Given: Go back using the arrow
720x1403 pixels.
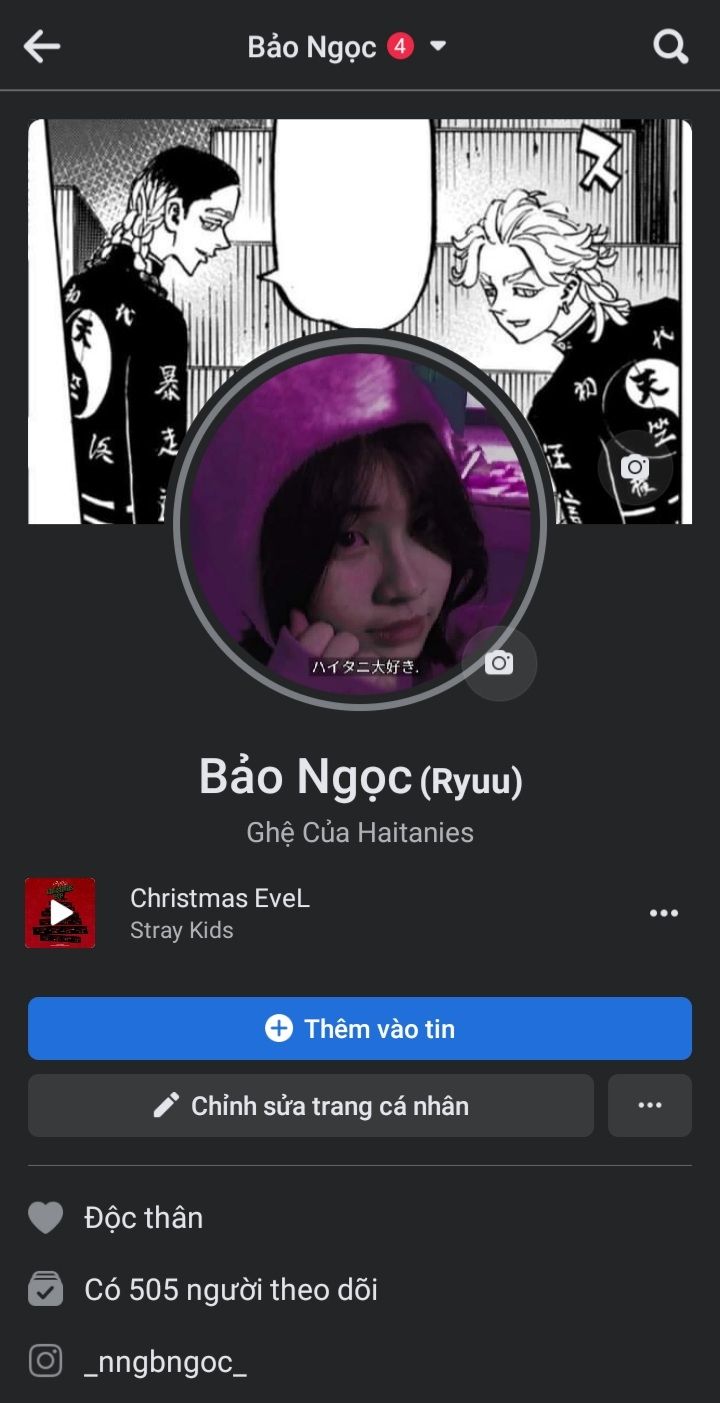Looking at the screenshot, I should 42,46.
